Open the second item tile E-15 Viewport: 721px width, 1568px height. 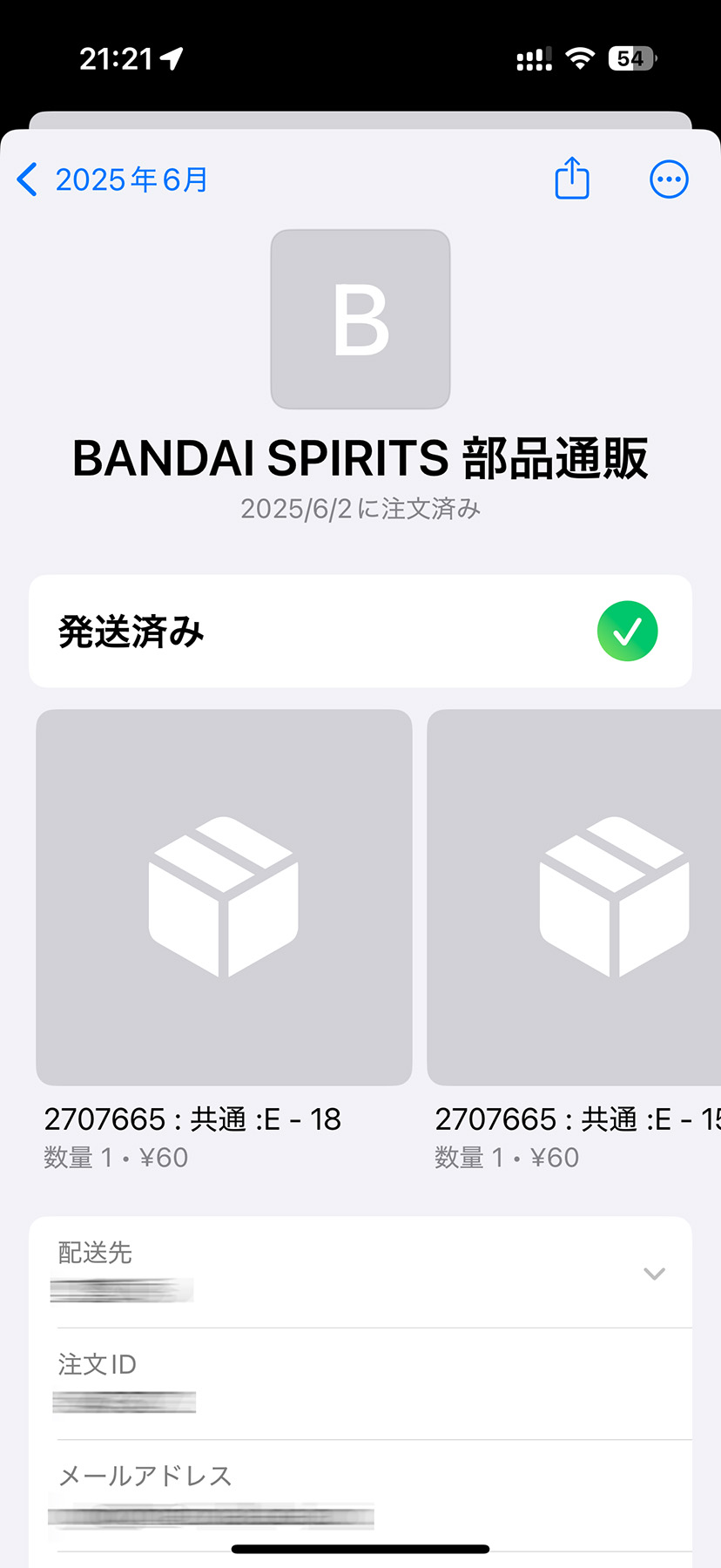pyautogui.click(x=575, y=897)
